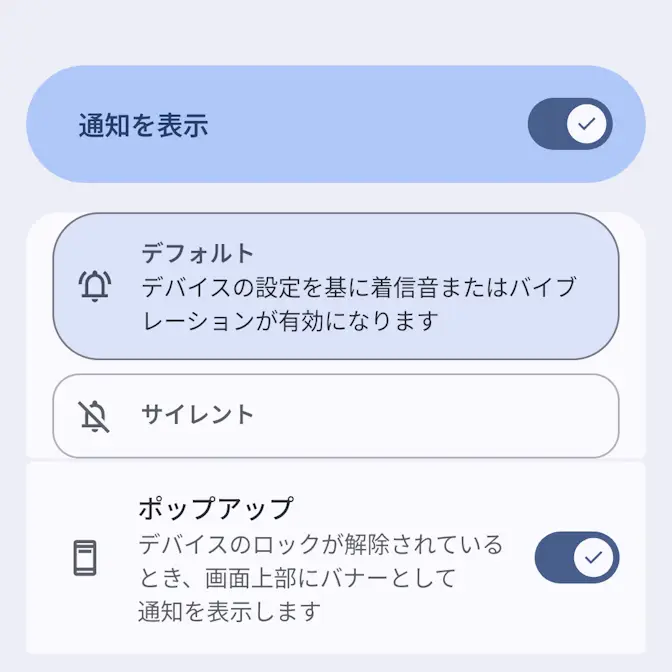Choose the サイレント notification option
Image resolution: width=672 pixels, height=672 pixels.
335,415
